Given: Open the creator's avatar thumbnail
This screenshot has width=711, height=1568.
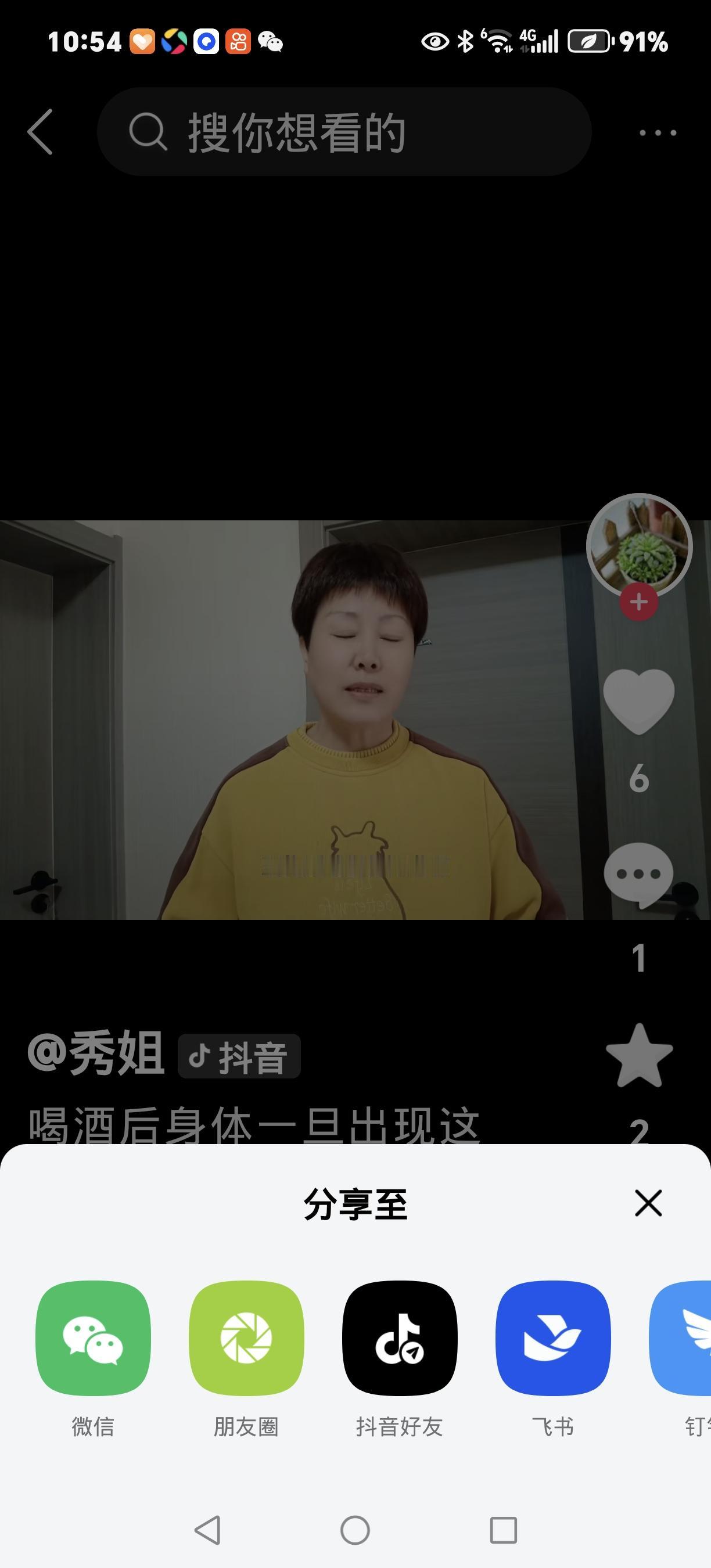Looking at the screenshot, I should click(x=638, y=546).
